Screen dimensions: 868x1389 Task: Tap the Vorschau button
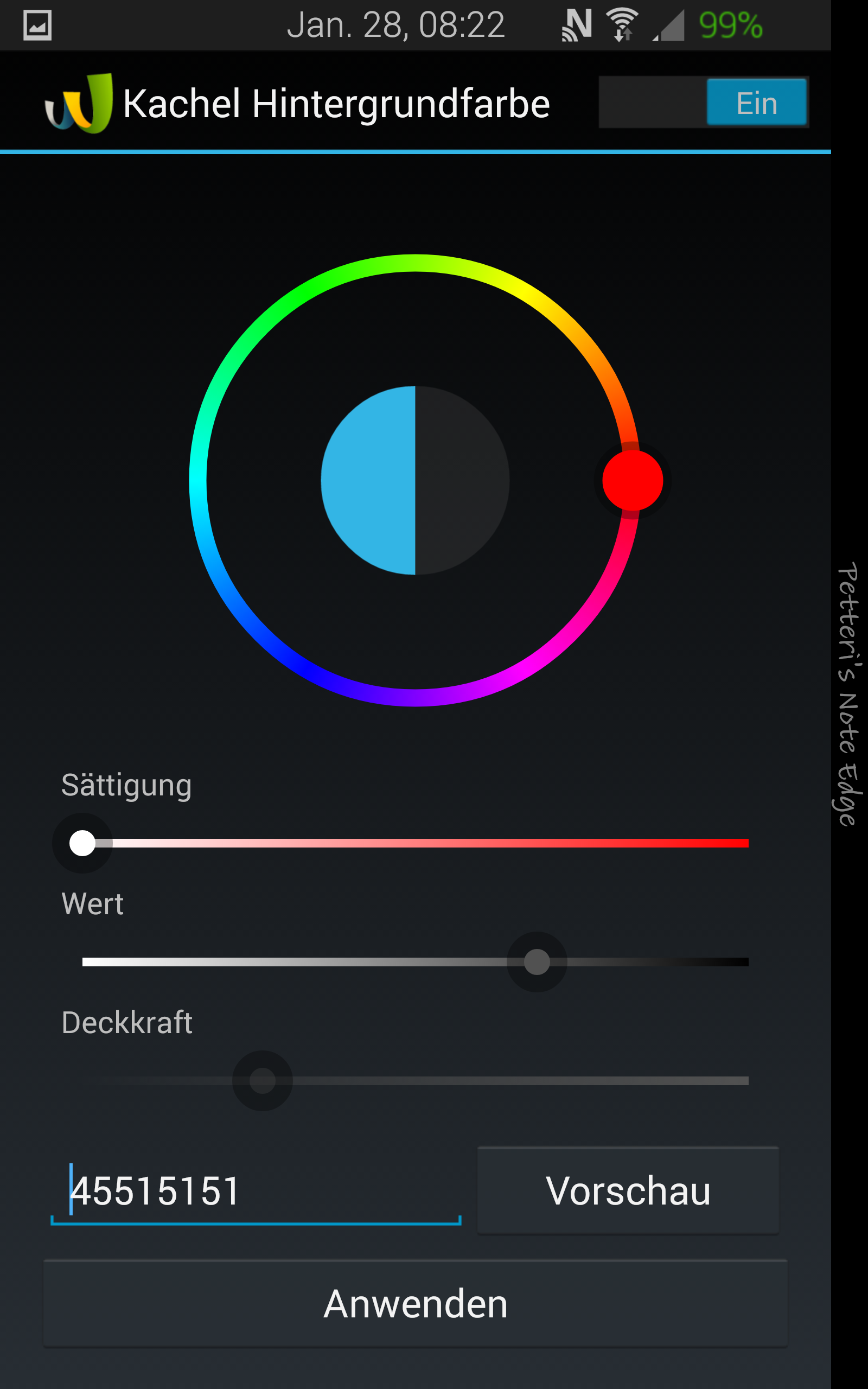tap(628, 1190)
